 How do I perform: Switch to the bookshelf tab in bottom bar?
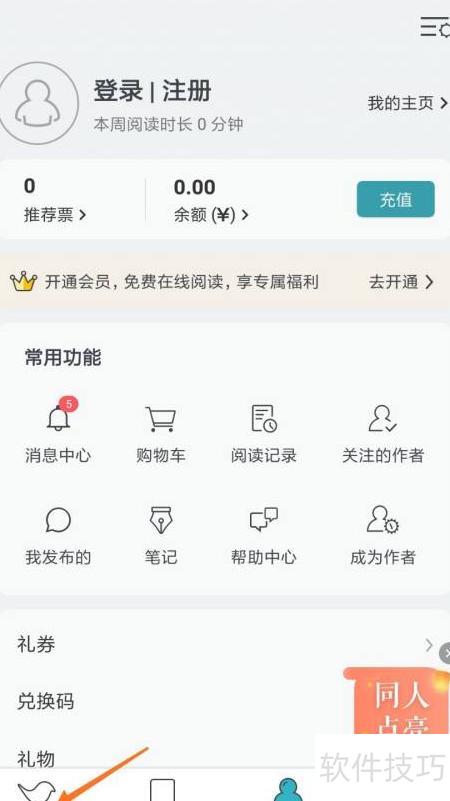162,790
